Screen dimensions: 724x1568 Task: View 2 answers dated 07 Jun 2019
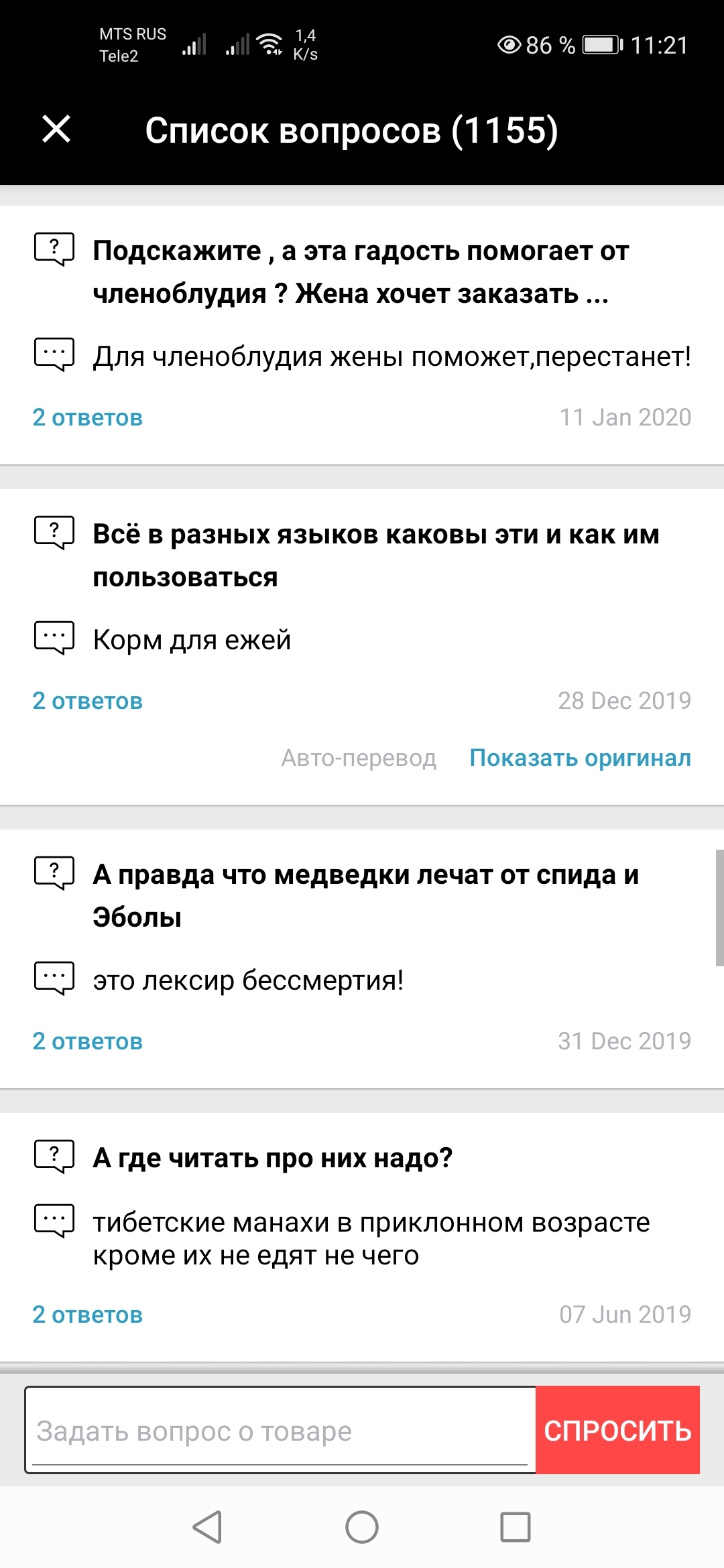(x=88, y=1315)
